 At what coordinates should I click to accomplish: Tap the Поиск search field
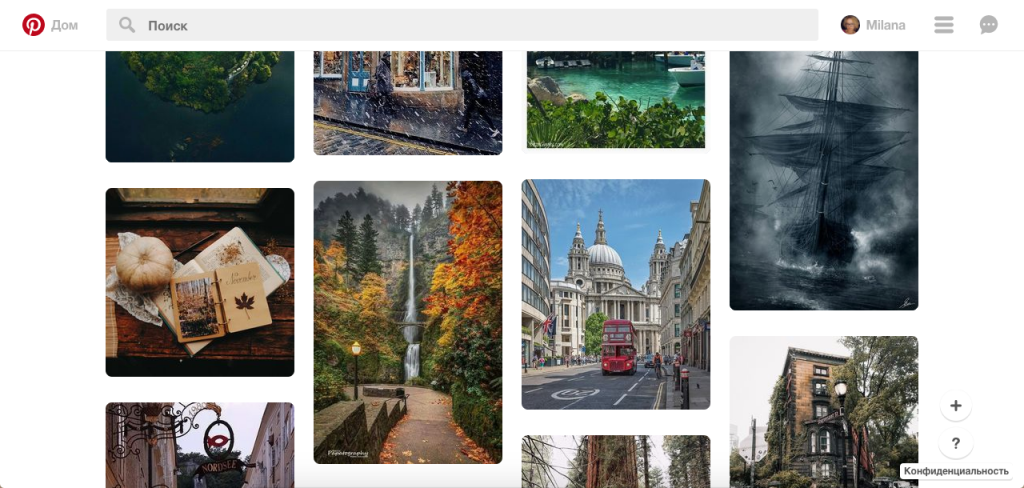(x=462, y=25)
